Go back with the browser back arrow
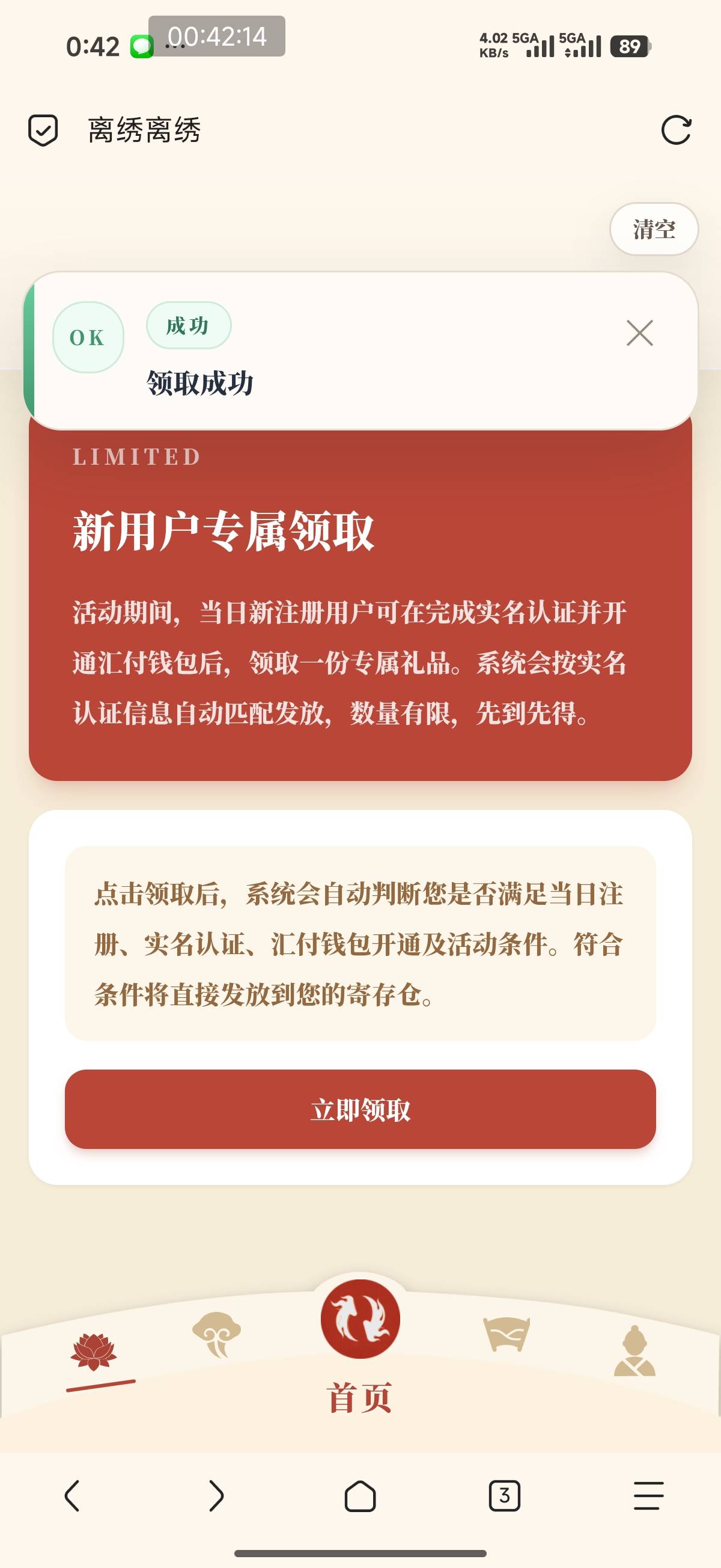 click(x=71, y=1496)
